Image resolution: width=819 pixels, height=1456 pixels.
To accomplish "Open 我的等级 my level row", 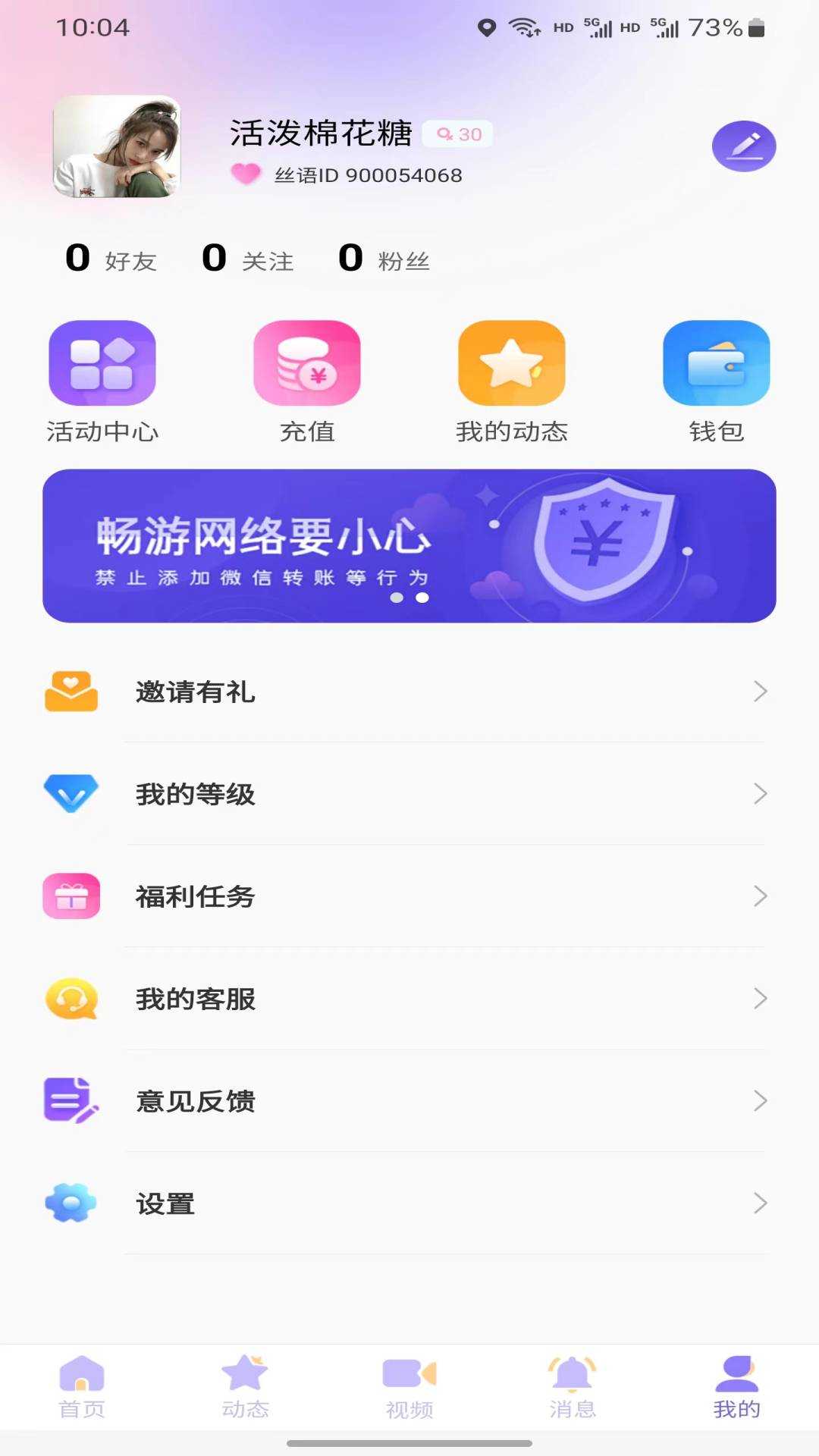I will [x=409, y=794].
